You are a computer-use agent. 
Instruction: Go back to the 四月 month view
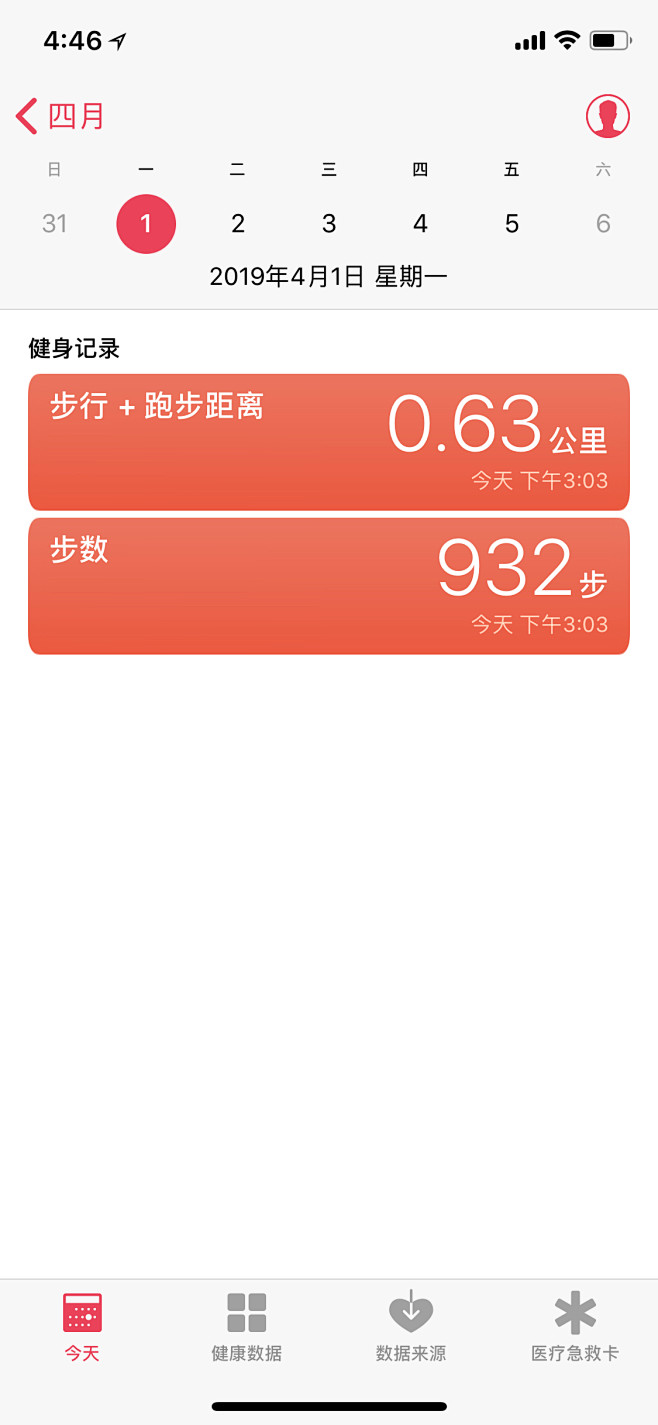[x=61, y=116]
